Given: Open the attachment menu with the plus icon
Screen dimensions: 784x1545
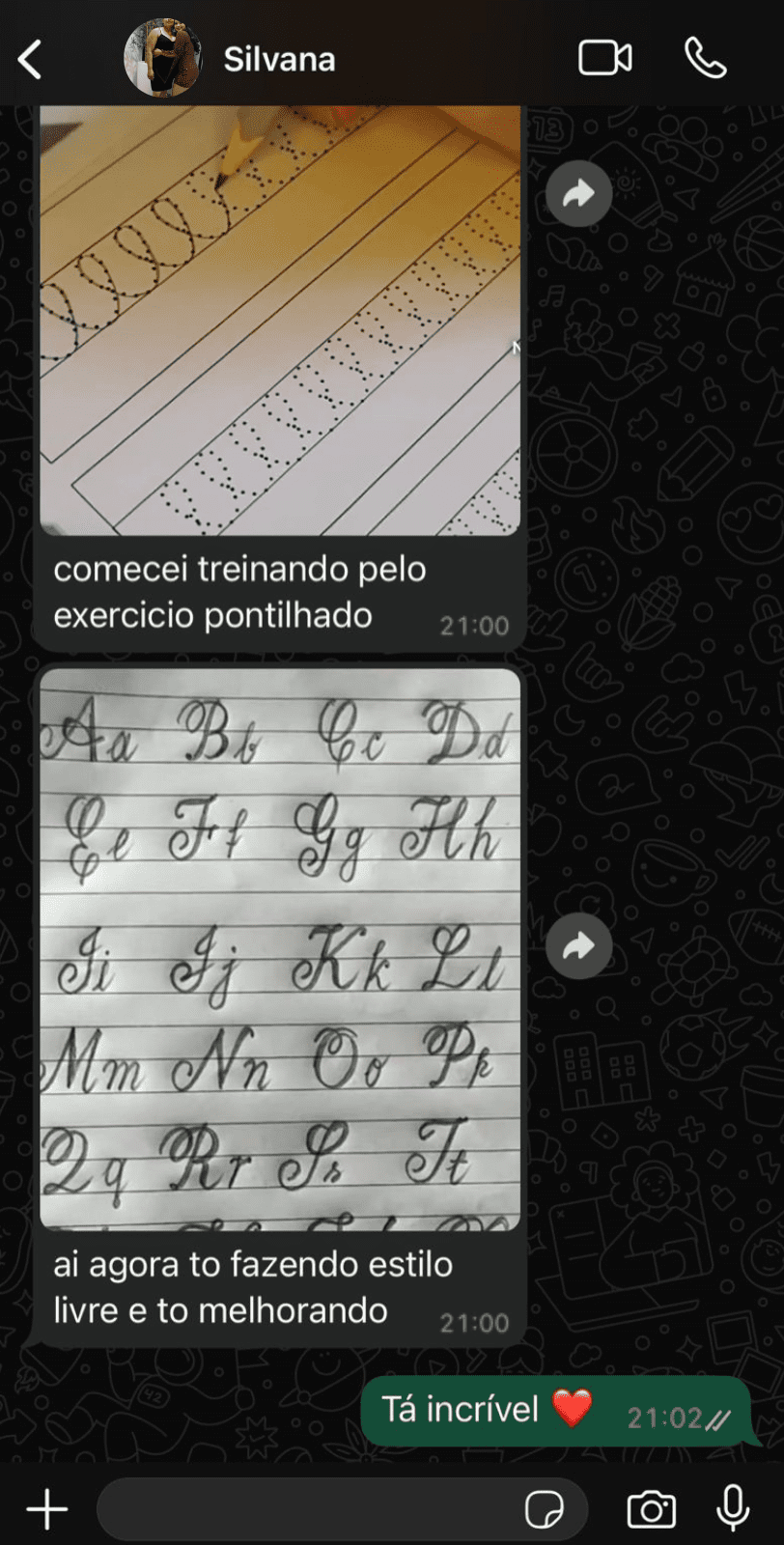Looking at the screenshot, I should tap(45, 1507).
